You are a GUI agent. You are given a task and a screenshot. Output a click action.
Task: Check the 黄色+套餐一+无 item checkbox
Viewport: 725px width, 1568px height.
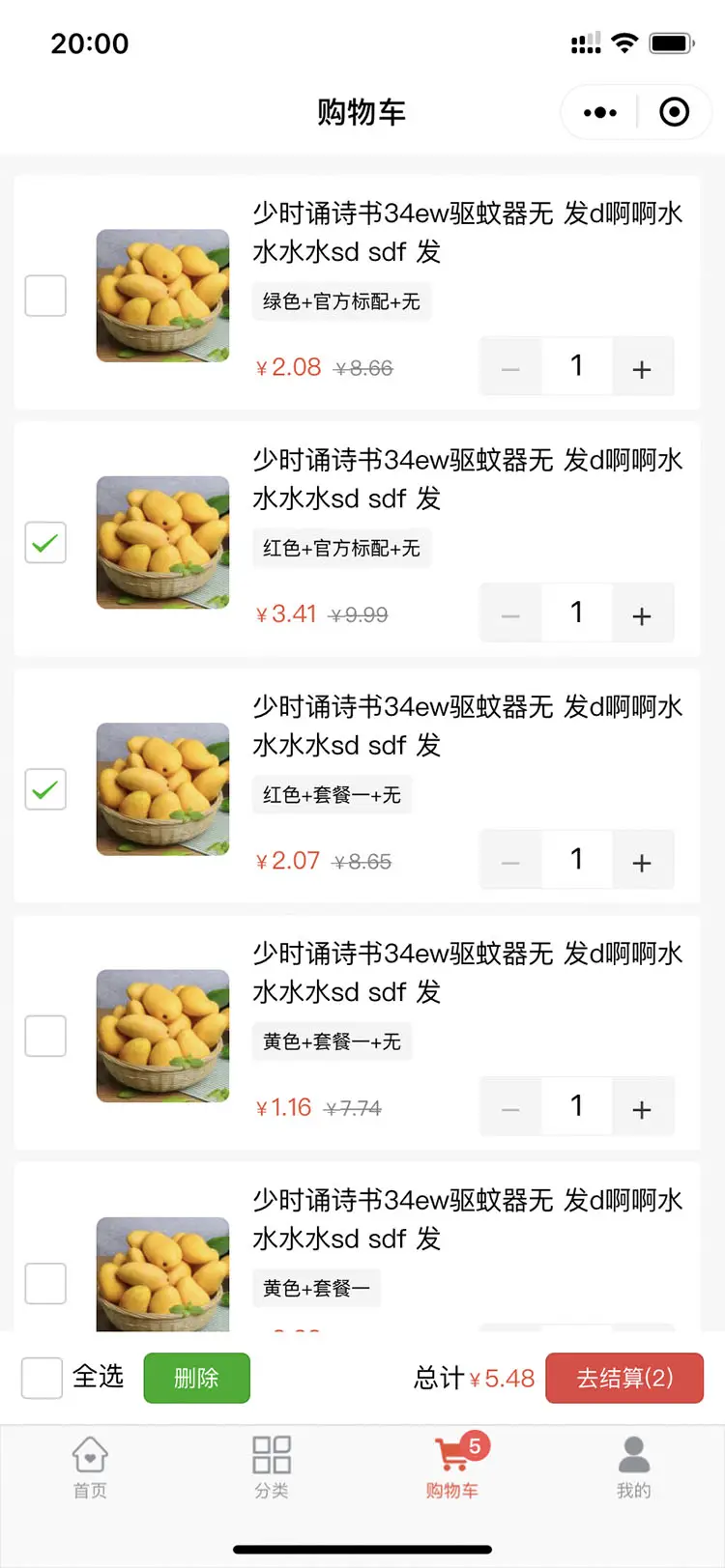(x=45, y=1036)
